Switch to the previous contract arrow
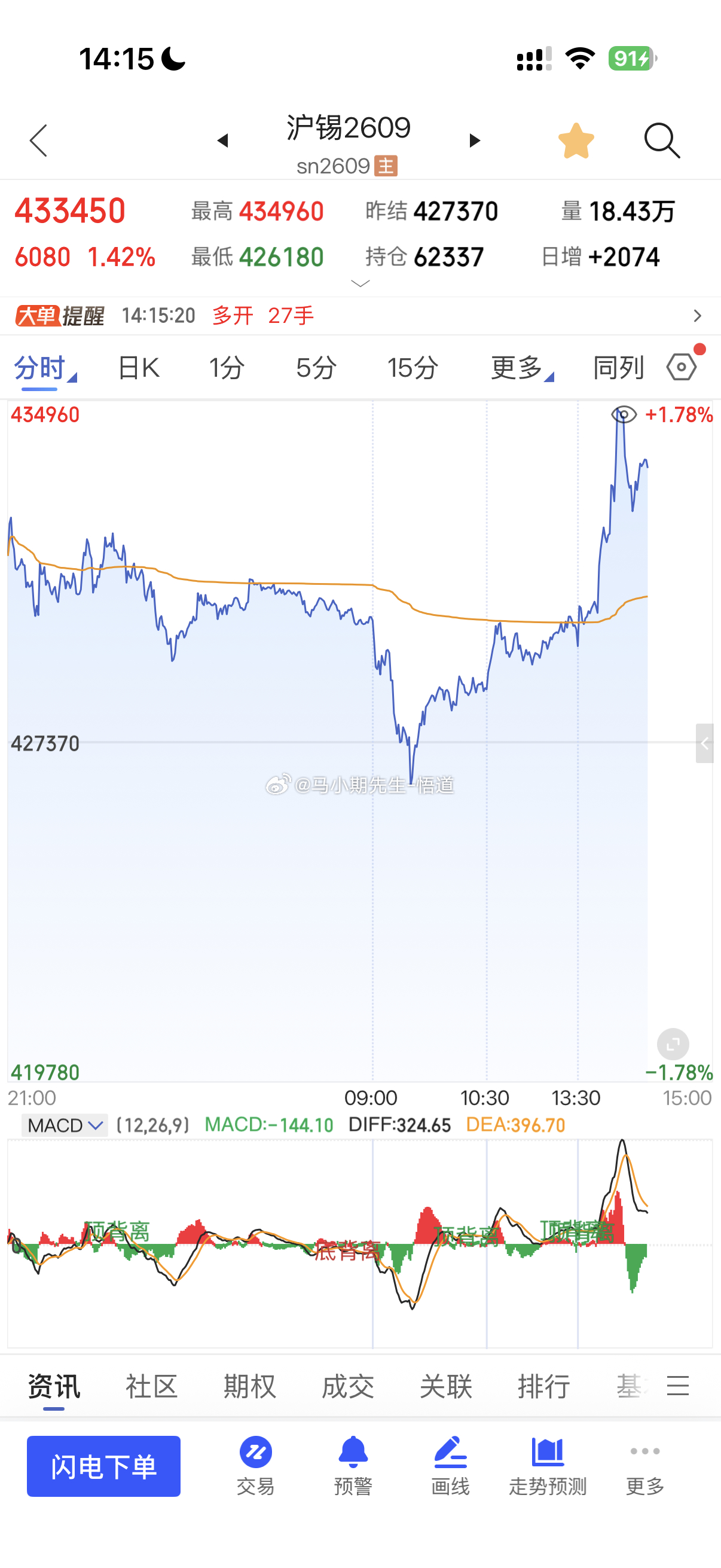Viewport: 721px width, 1568px height. (x=222, y=141)
